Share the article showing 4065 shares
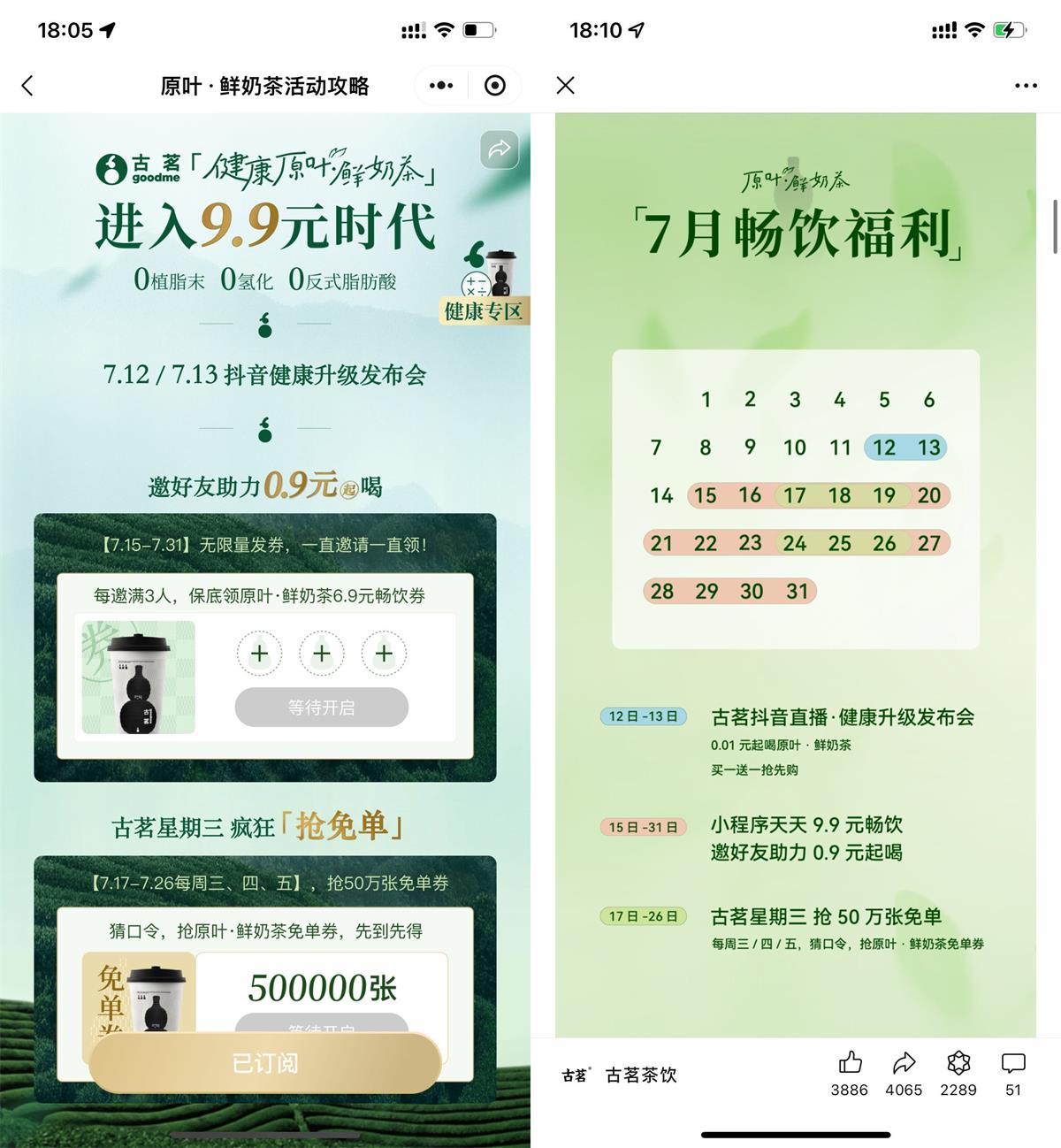Image resolution: width=1061 pixels, height=1148 pixels. click(x=904, y=1063)
